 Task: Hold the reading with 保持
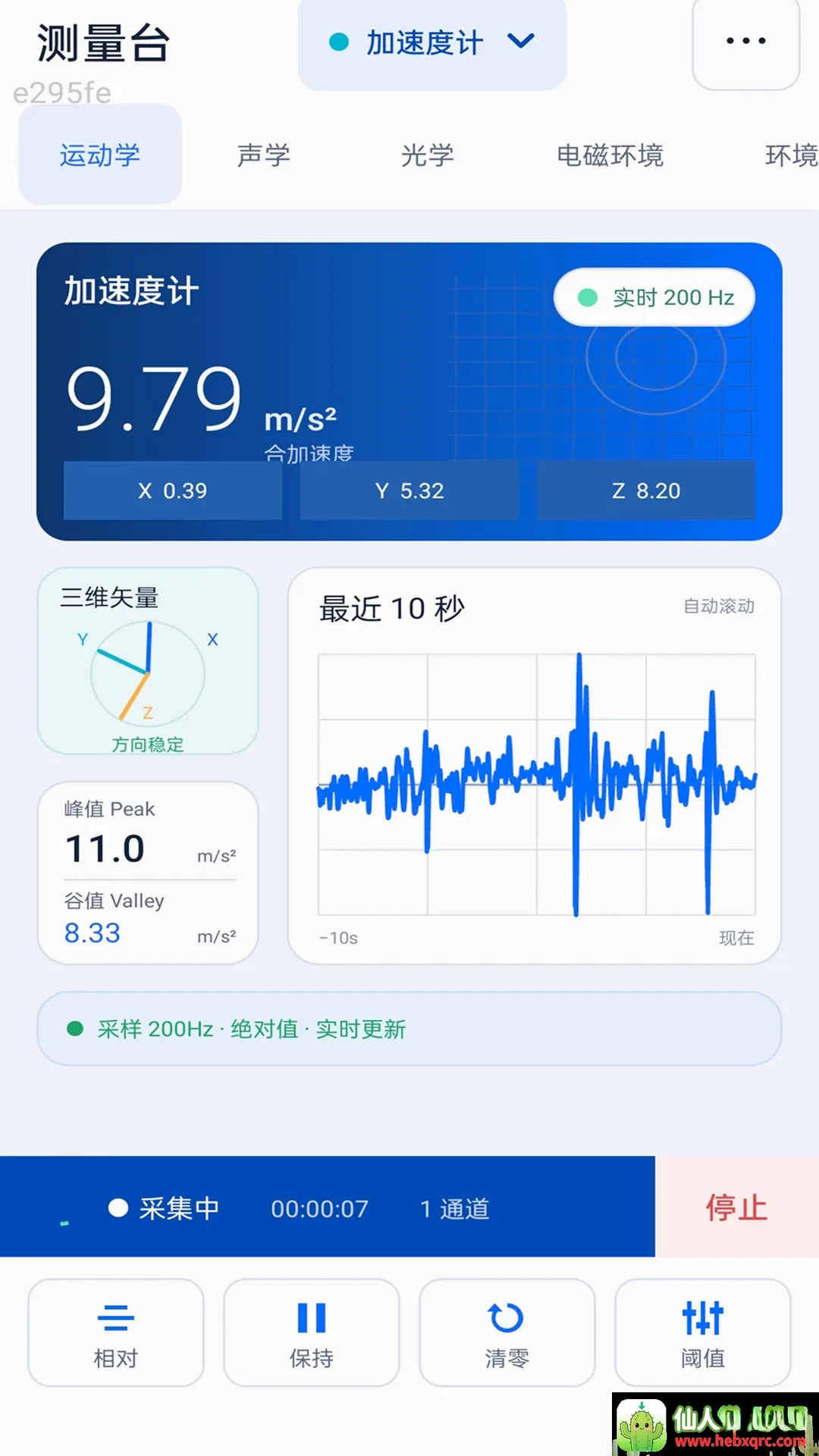(x=312, y=1332)
